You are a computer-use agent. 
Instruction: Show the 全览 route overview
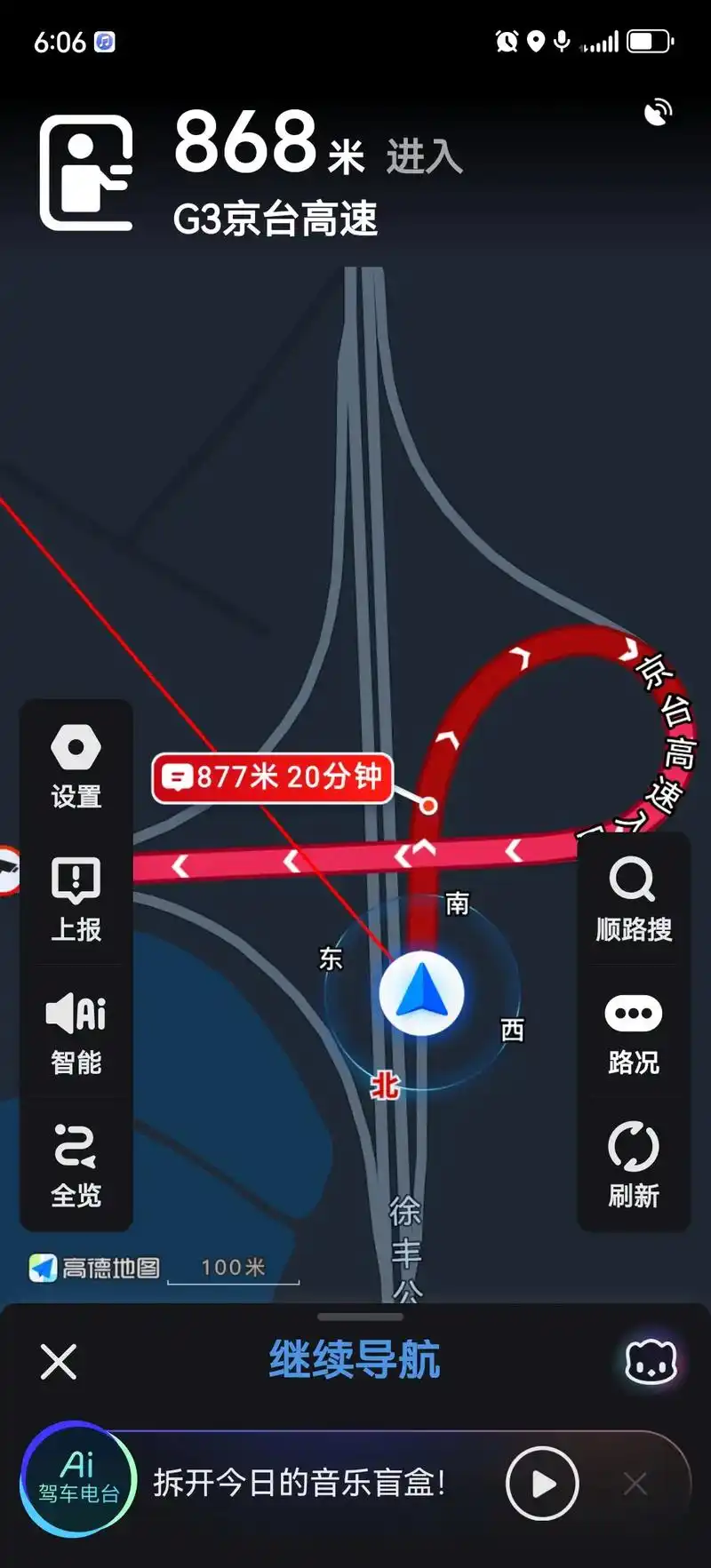(x=76, y=1165)
